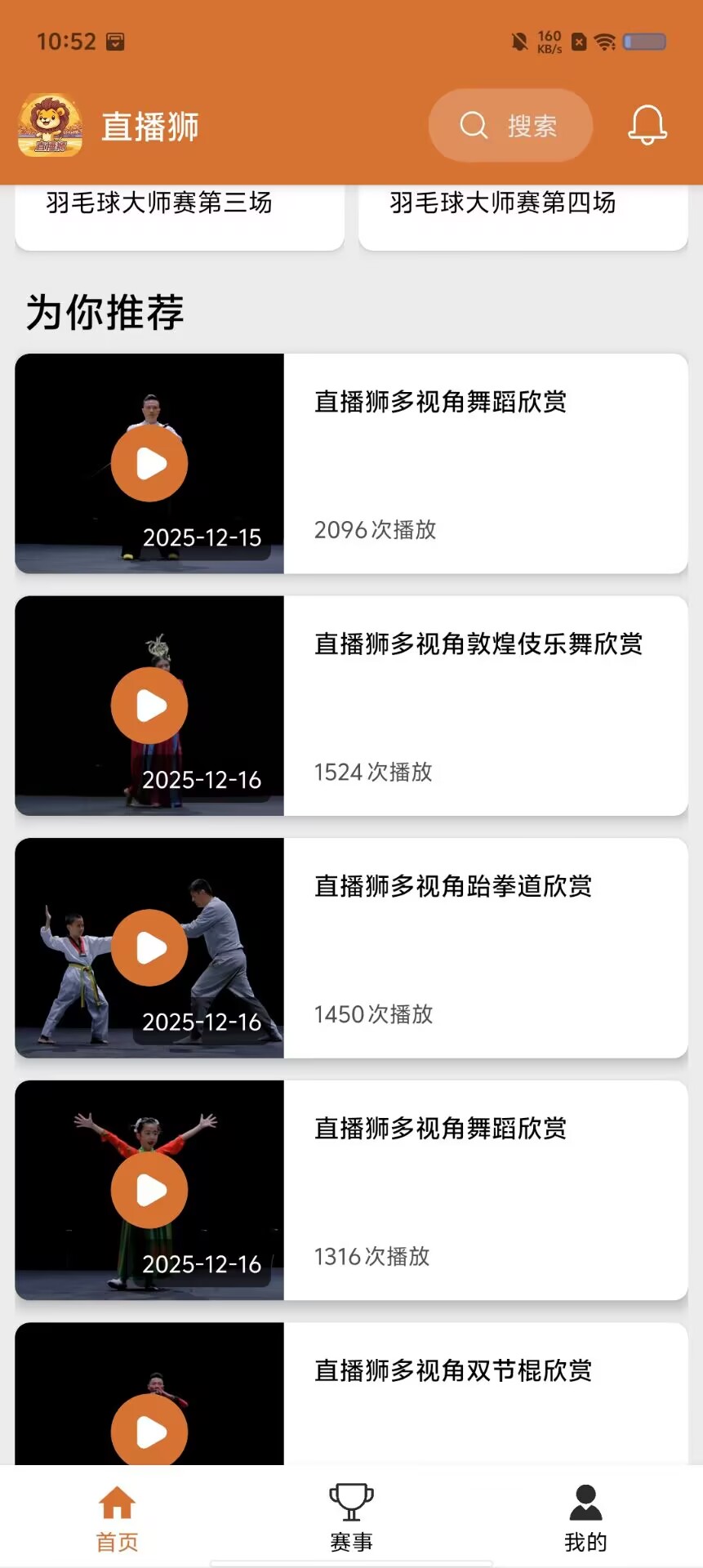Open the 搜索 search box
This screenshot has width=703, height=1568.
[510, 126]
